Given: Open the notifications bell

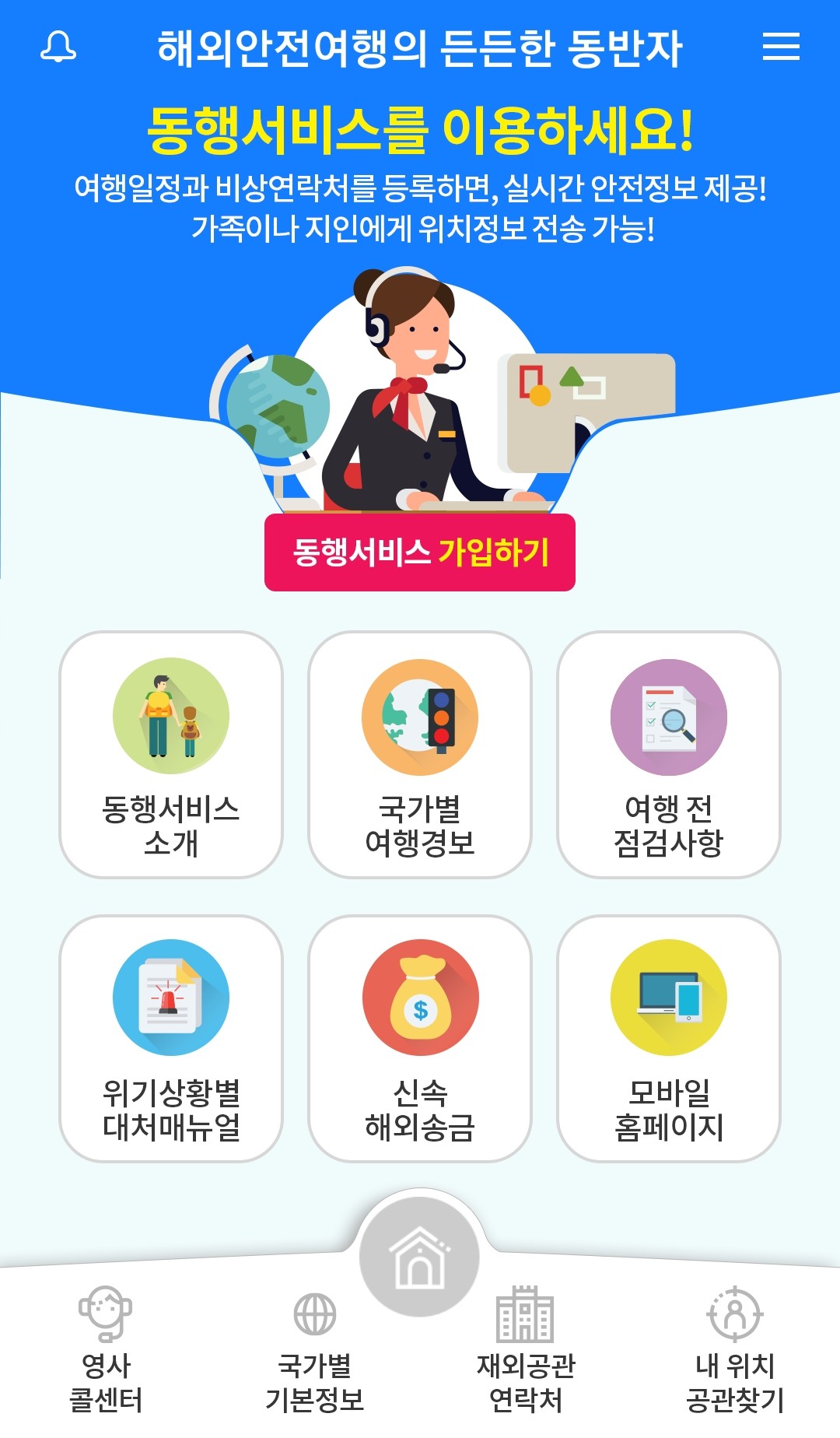Looking at the screenshot, I should tap(58, 46).
